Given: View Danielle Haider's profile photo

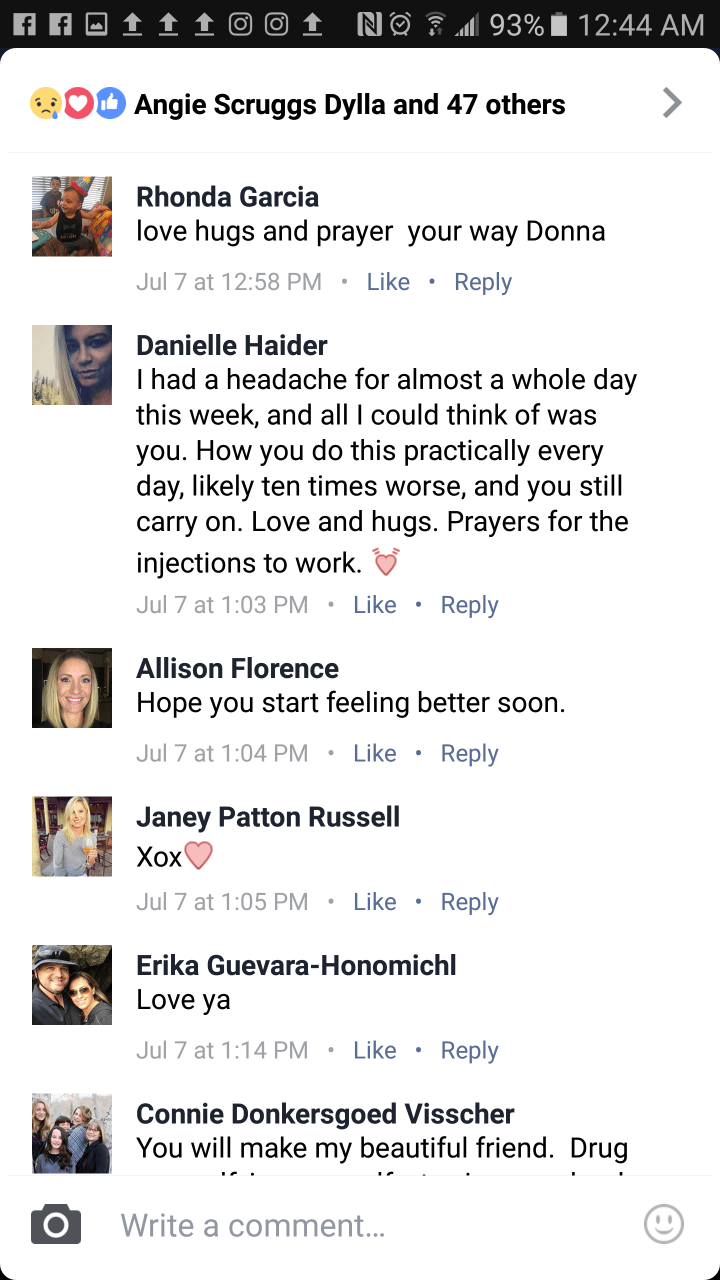Looking at the screenshot, I should [72, 364].
